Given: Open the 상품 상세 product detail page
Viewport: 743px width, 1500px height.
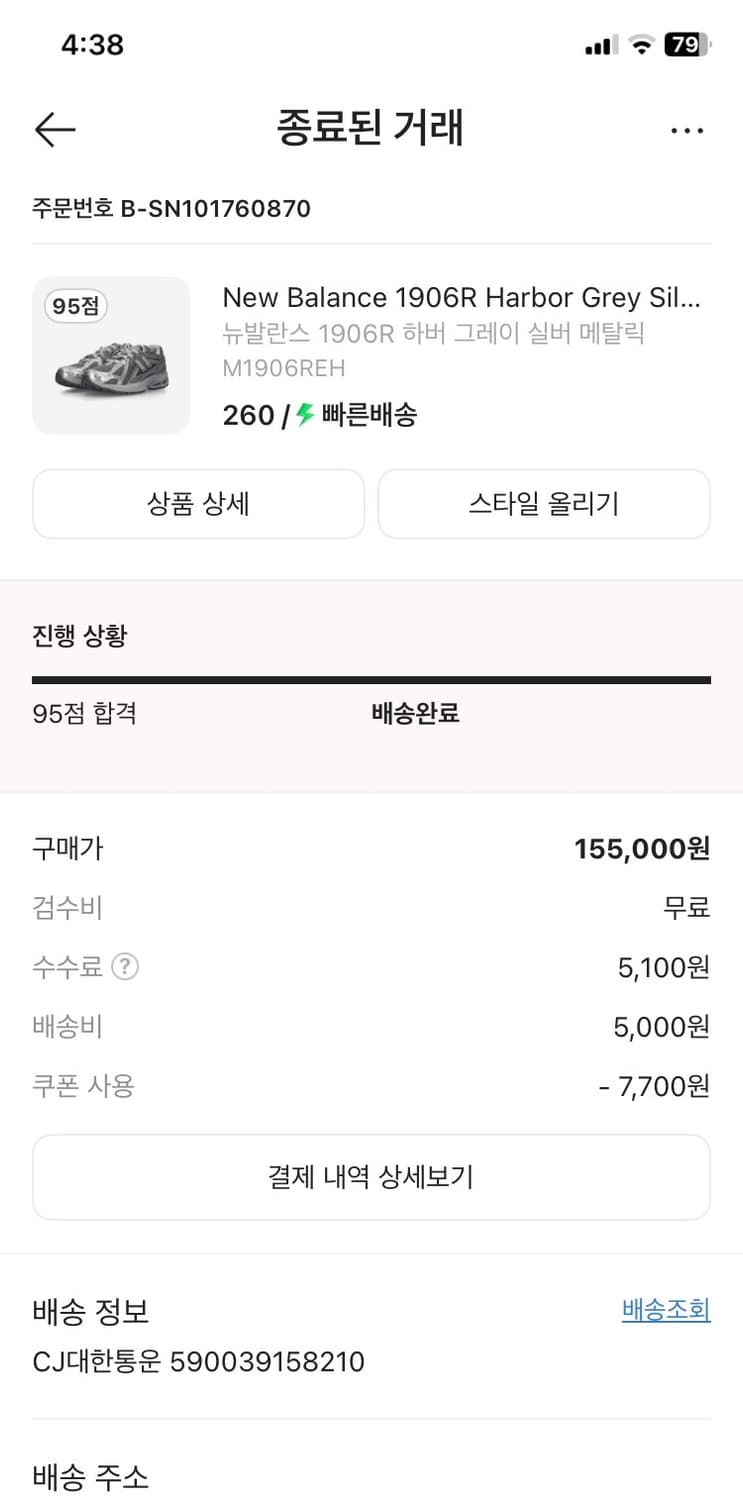Looking at the screenshot, I should [198, 504].
